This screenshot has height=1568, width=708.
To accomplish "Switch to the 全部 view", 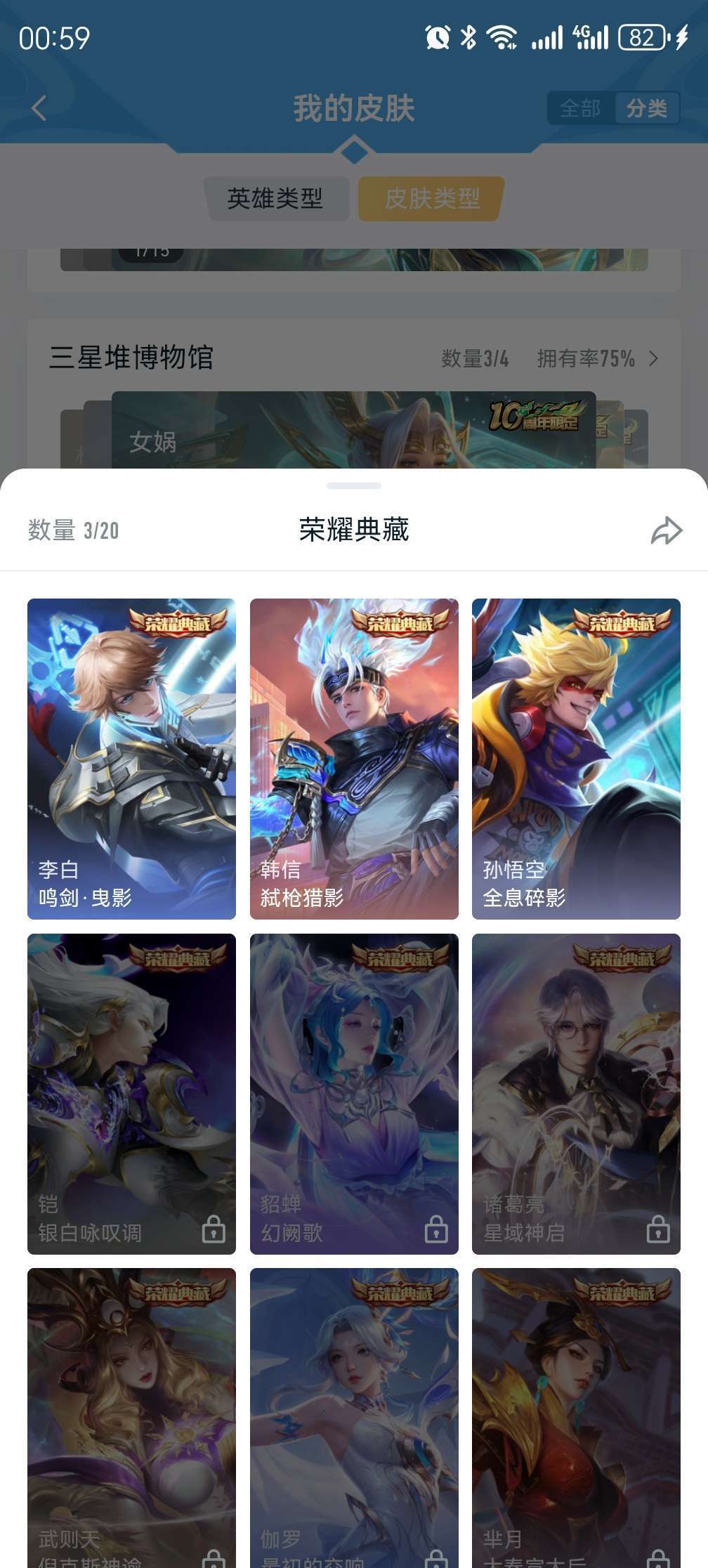I will (580, 108).
